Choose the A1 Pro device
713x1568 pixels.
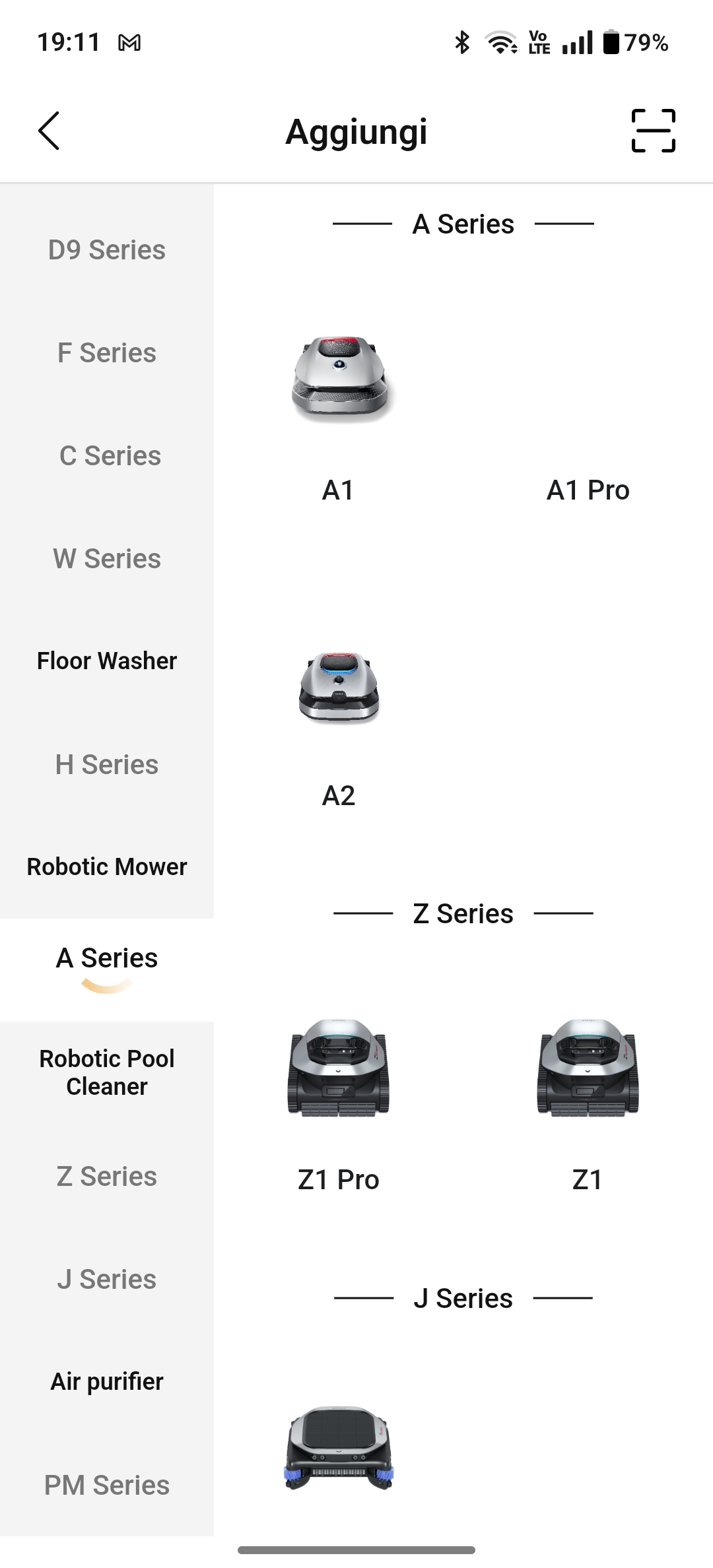pos(588,416)
